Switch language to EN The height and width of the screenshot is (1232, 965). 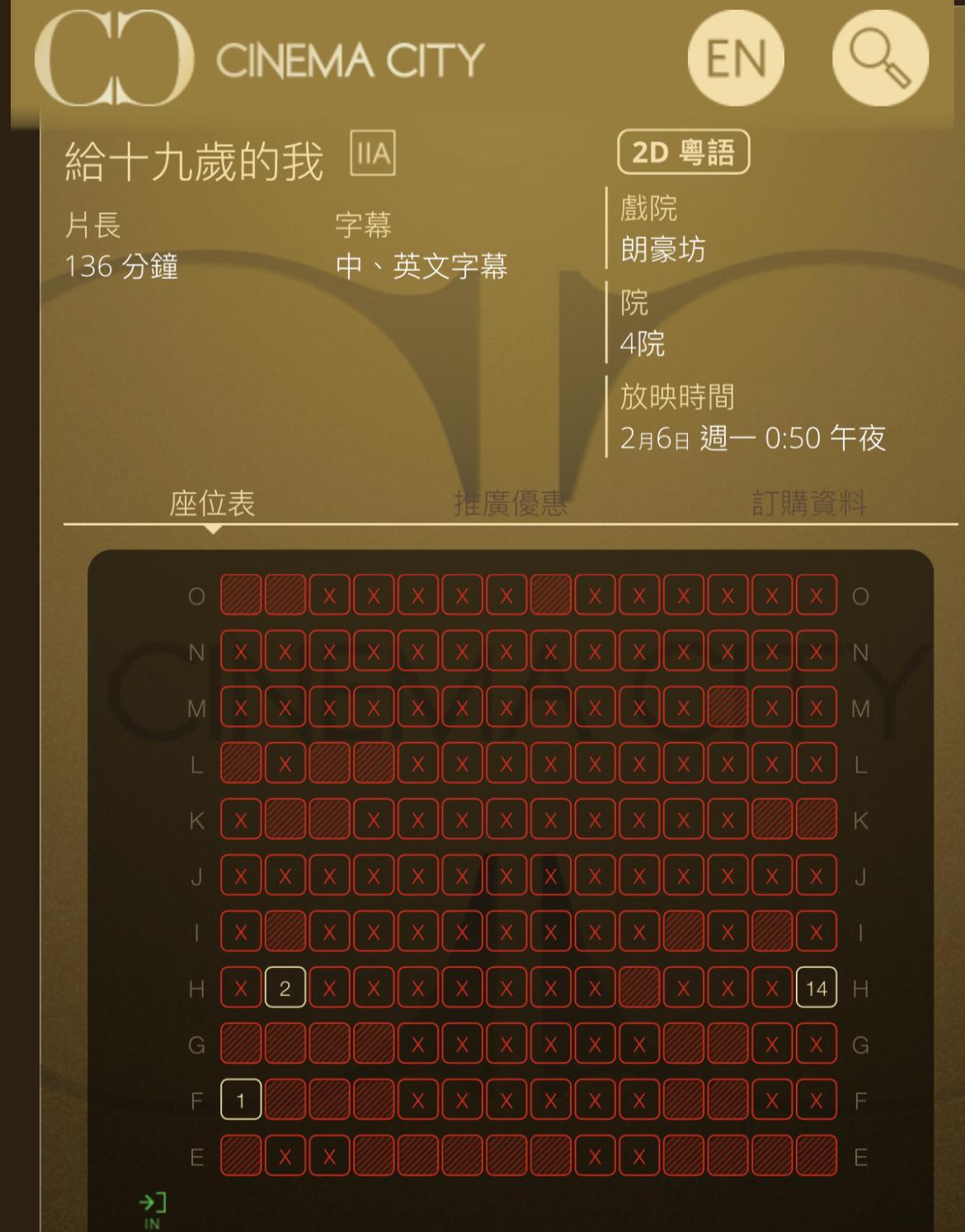tap(736, 58)
